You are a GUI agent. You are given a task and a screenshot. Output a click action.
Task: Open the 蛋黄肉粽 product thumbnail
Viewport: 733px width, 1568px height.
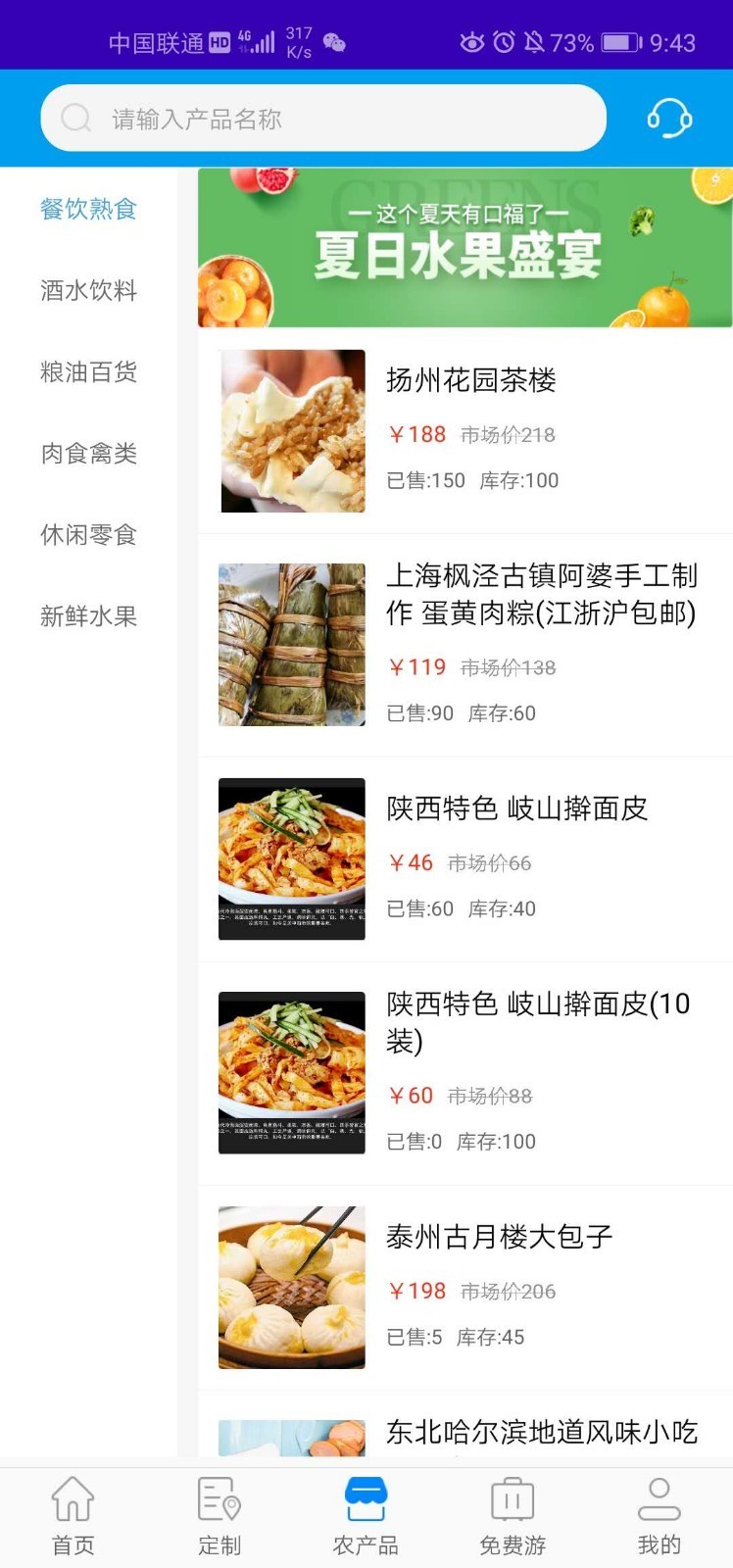[x=290, y=644]
